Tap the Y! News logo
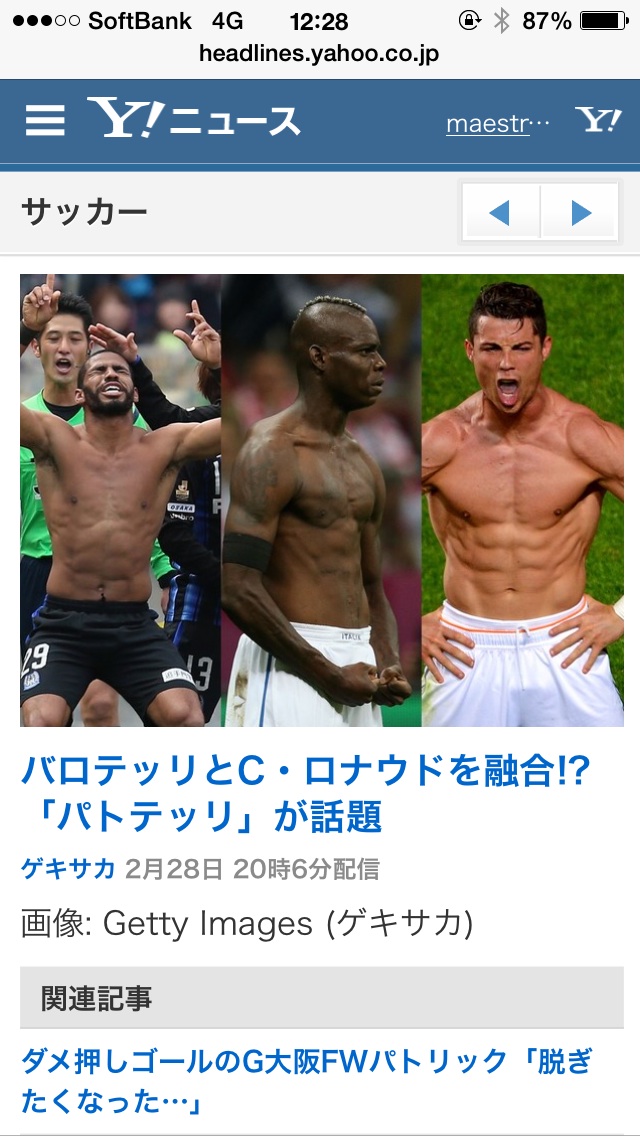This screenshot has width=640, height=1136. pyautogui.click(x=193, y=121)
